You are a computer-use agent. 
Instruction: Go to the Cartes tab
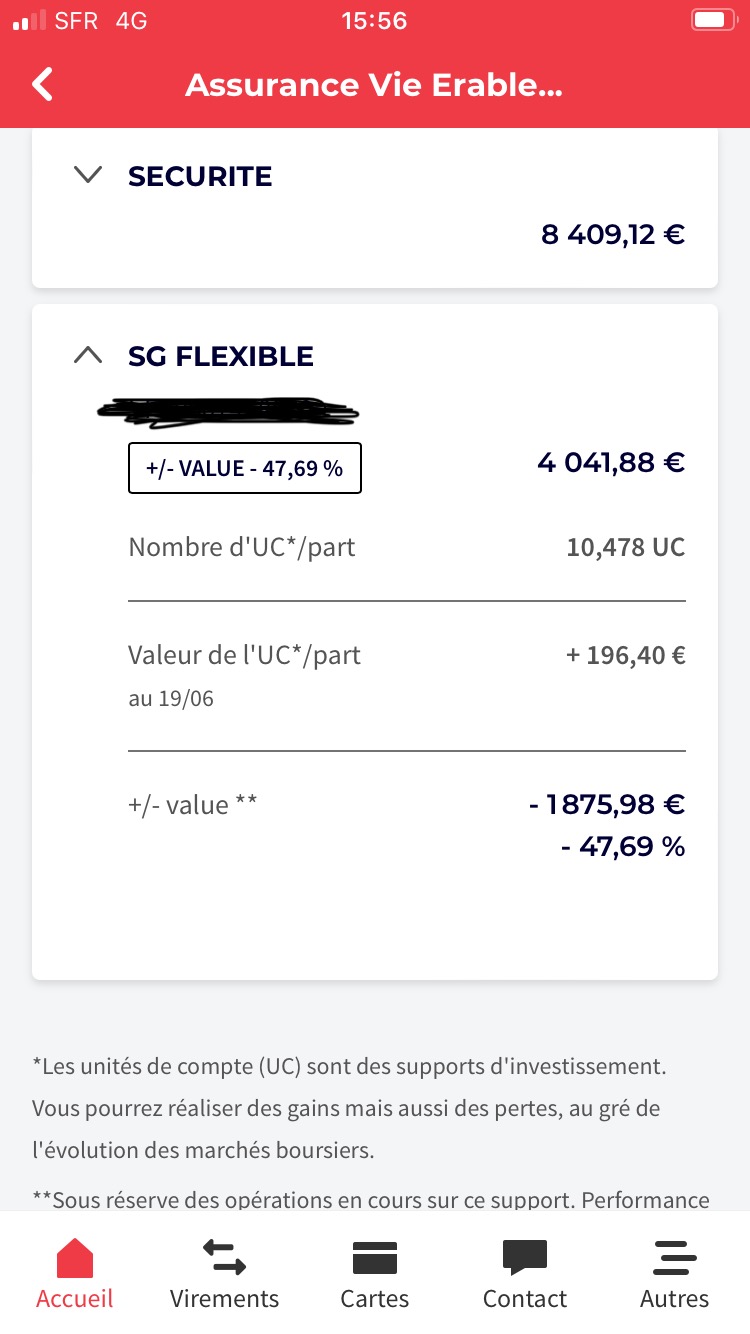375,1273
